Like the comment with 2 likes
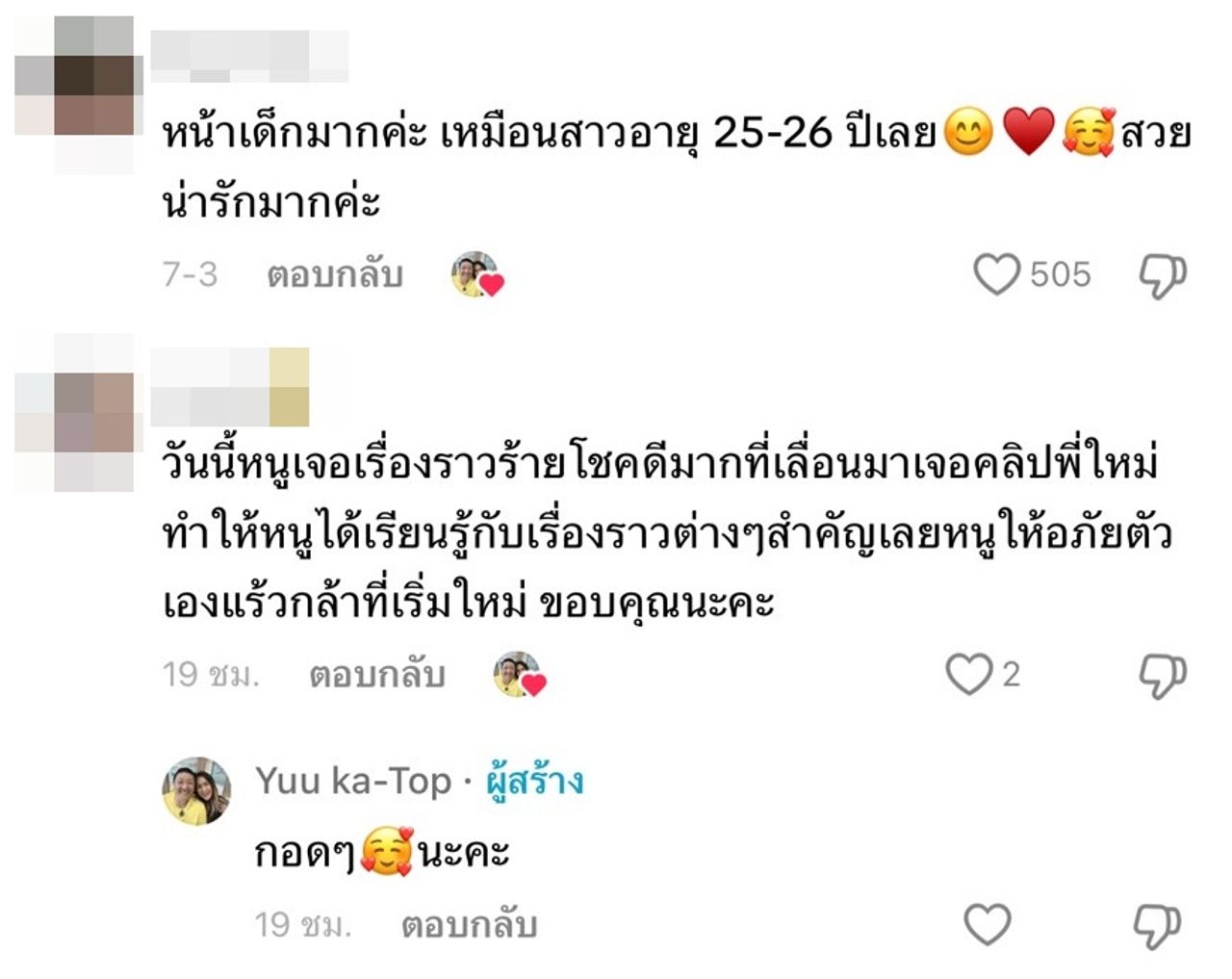 [x=968, y=674]
